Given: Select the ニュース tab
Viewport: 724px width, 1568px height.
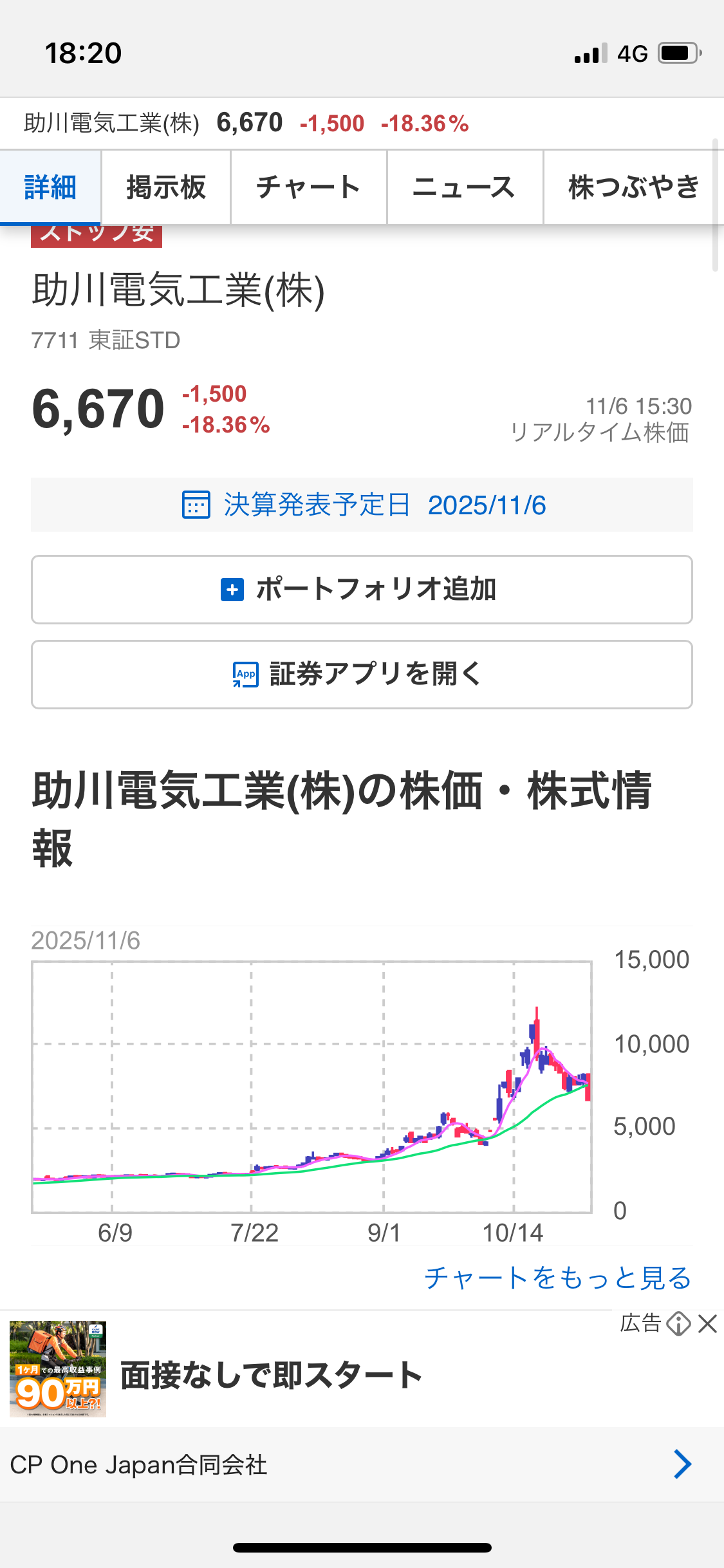Looking at the screenshot, I should 465,187.
